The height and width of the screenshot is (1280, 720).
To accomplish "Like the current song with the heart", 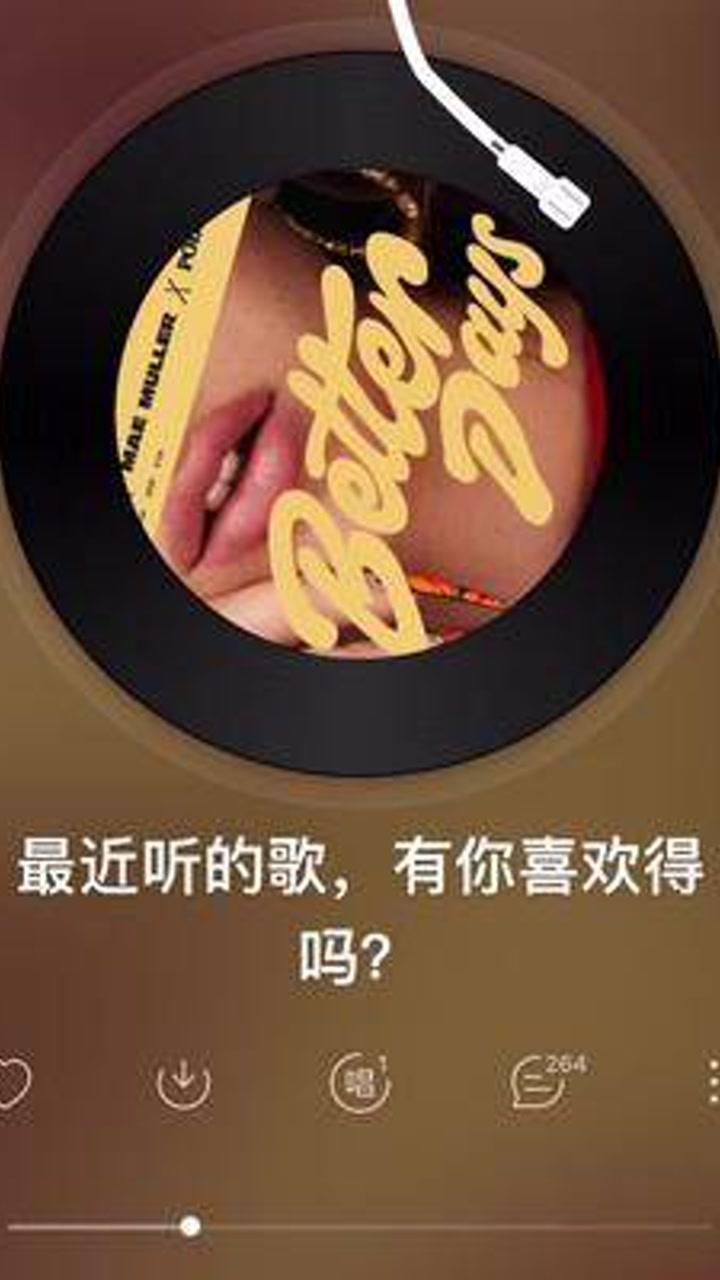I will [x=12, y=1083].
